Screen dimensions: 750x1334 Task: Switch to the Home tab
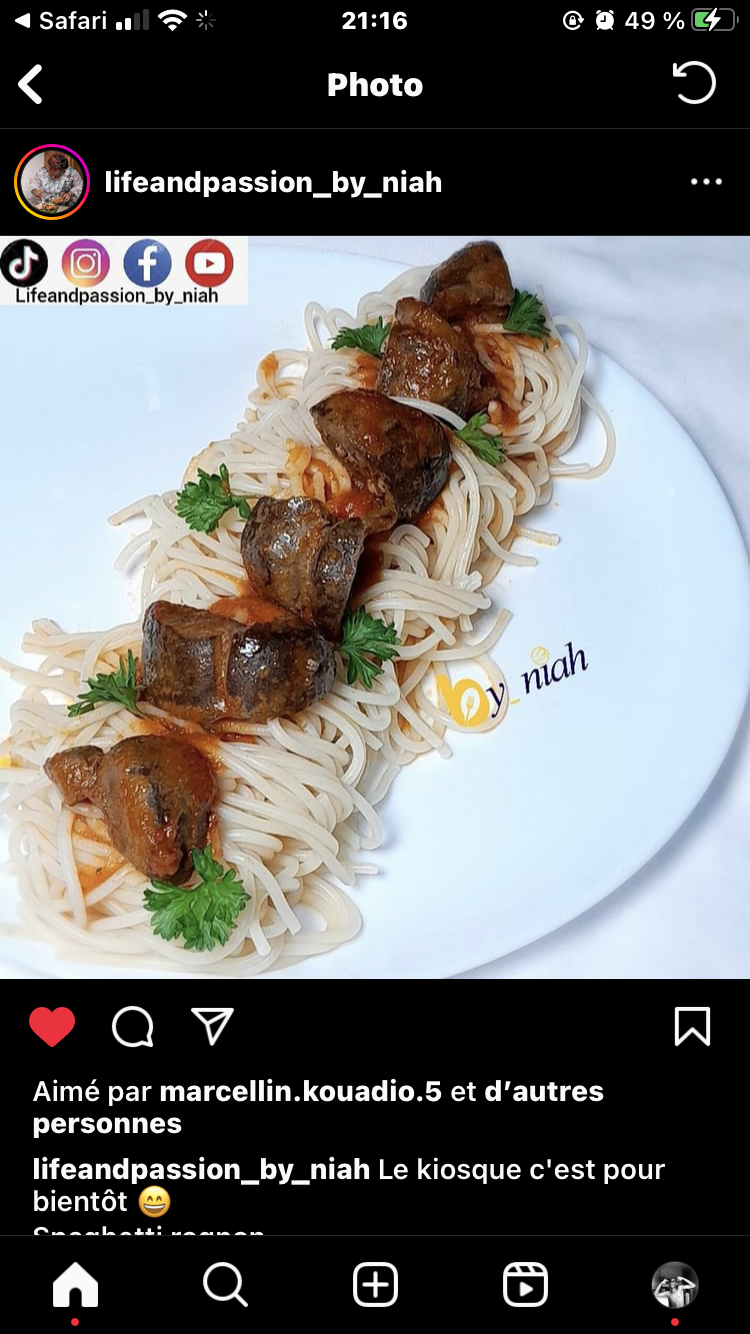pyautogui.click(x=75, y=1285)
